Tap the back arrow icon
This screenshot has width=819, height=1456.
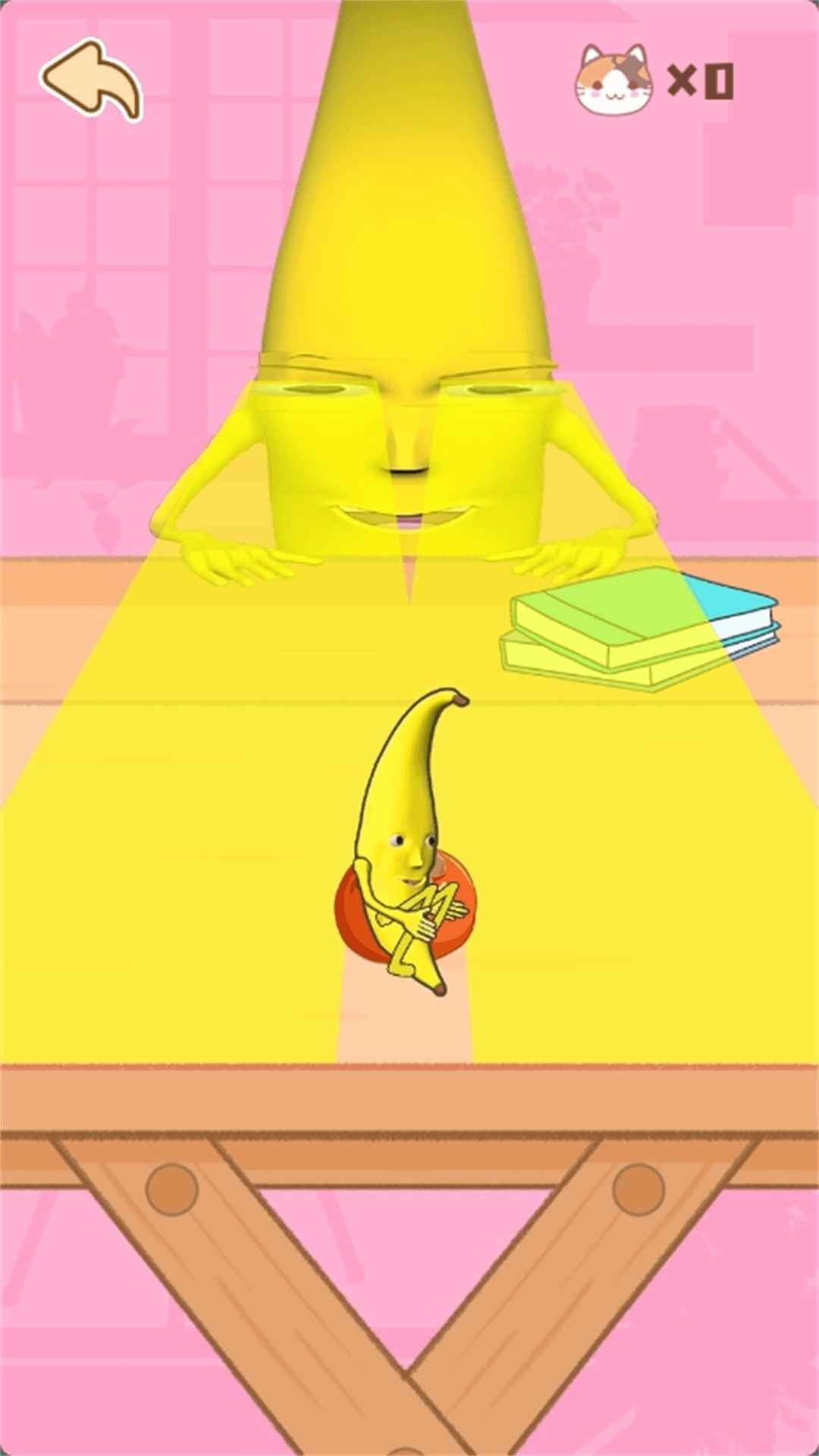(x=91, y=80)
